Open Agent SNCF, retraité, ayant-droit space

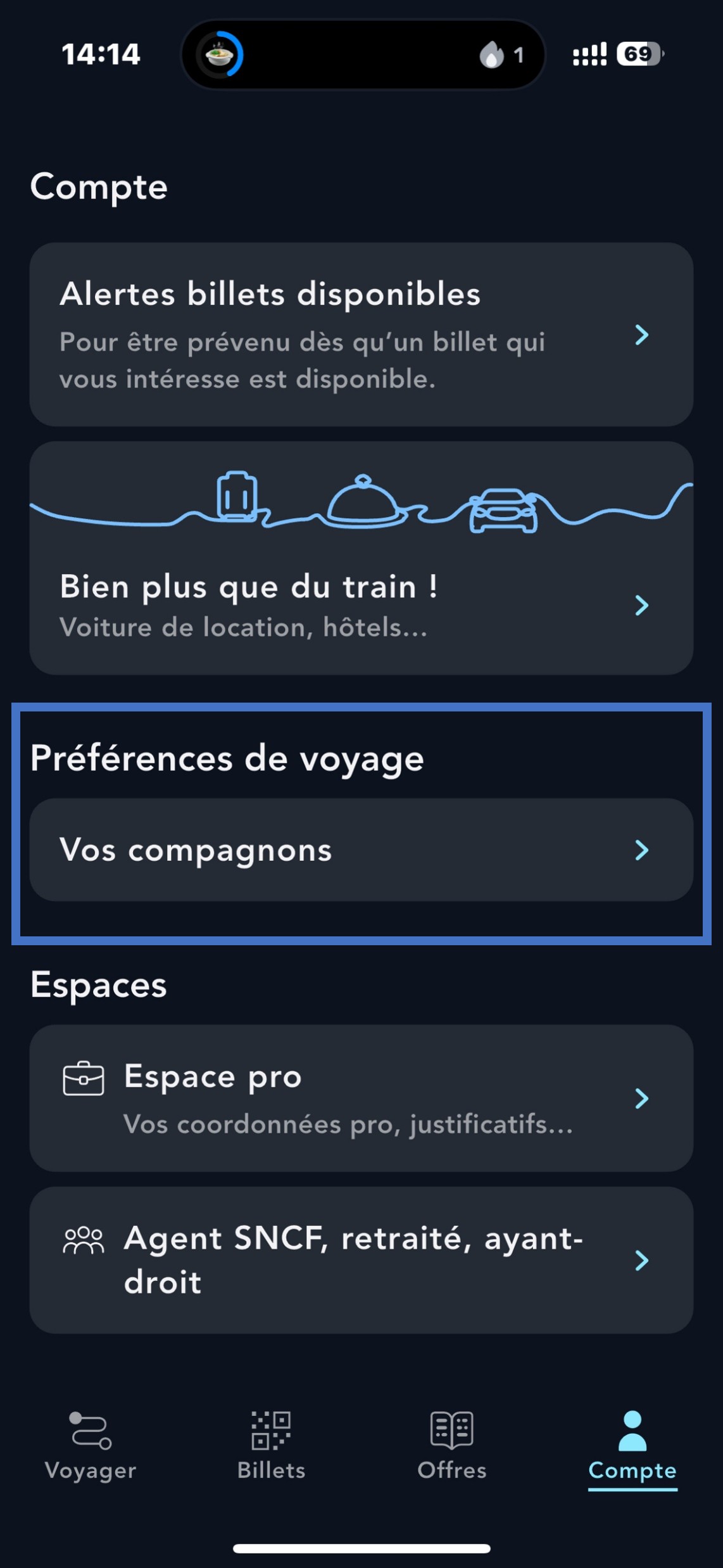(361, 1259)
